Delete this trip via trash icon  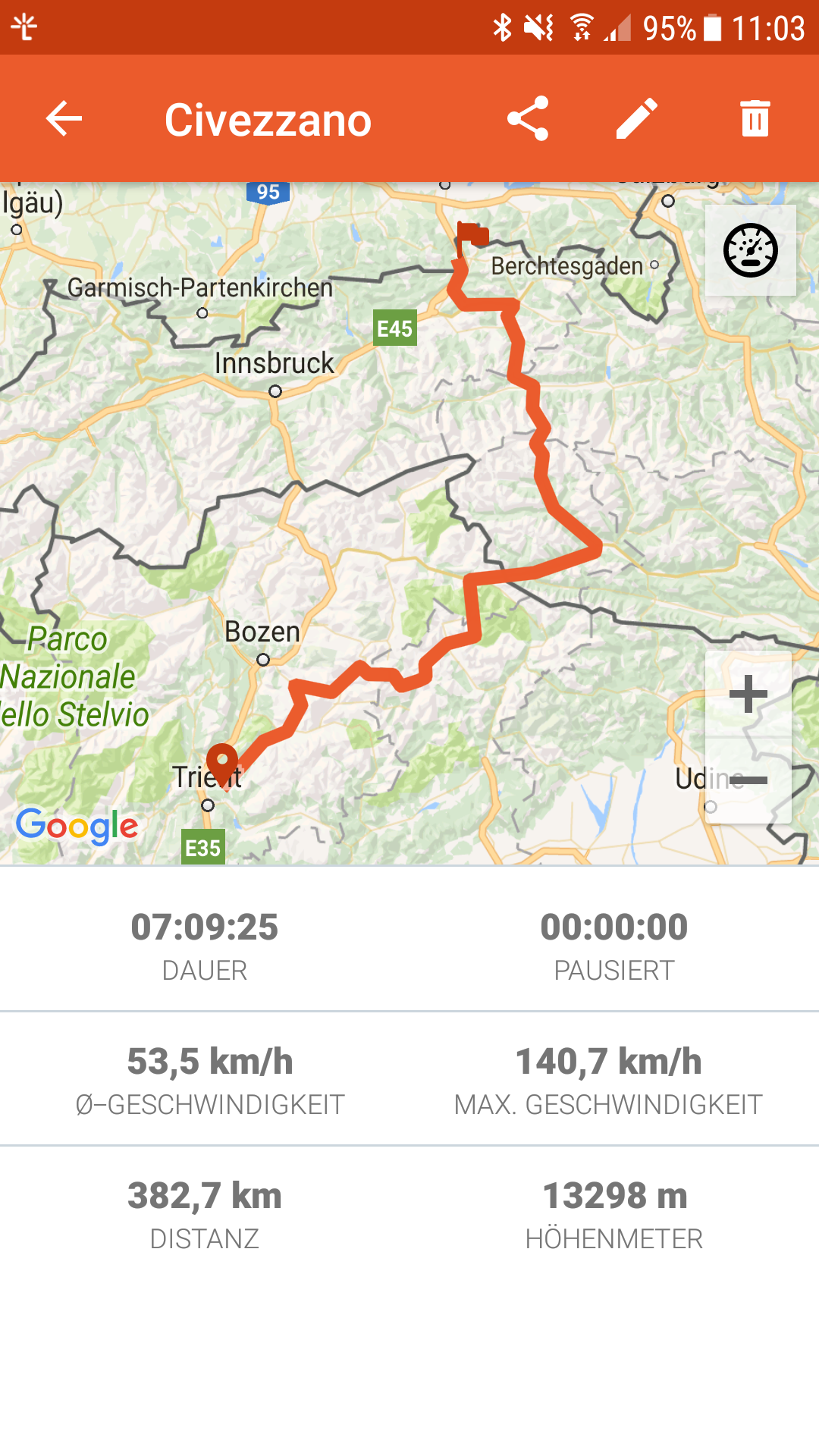click(x=755, y=119)
